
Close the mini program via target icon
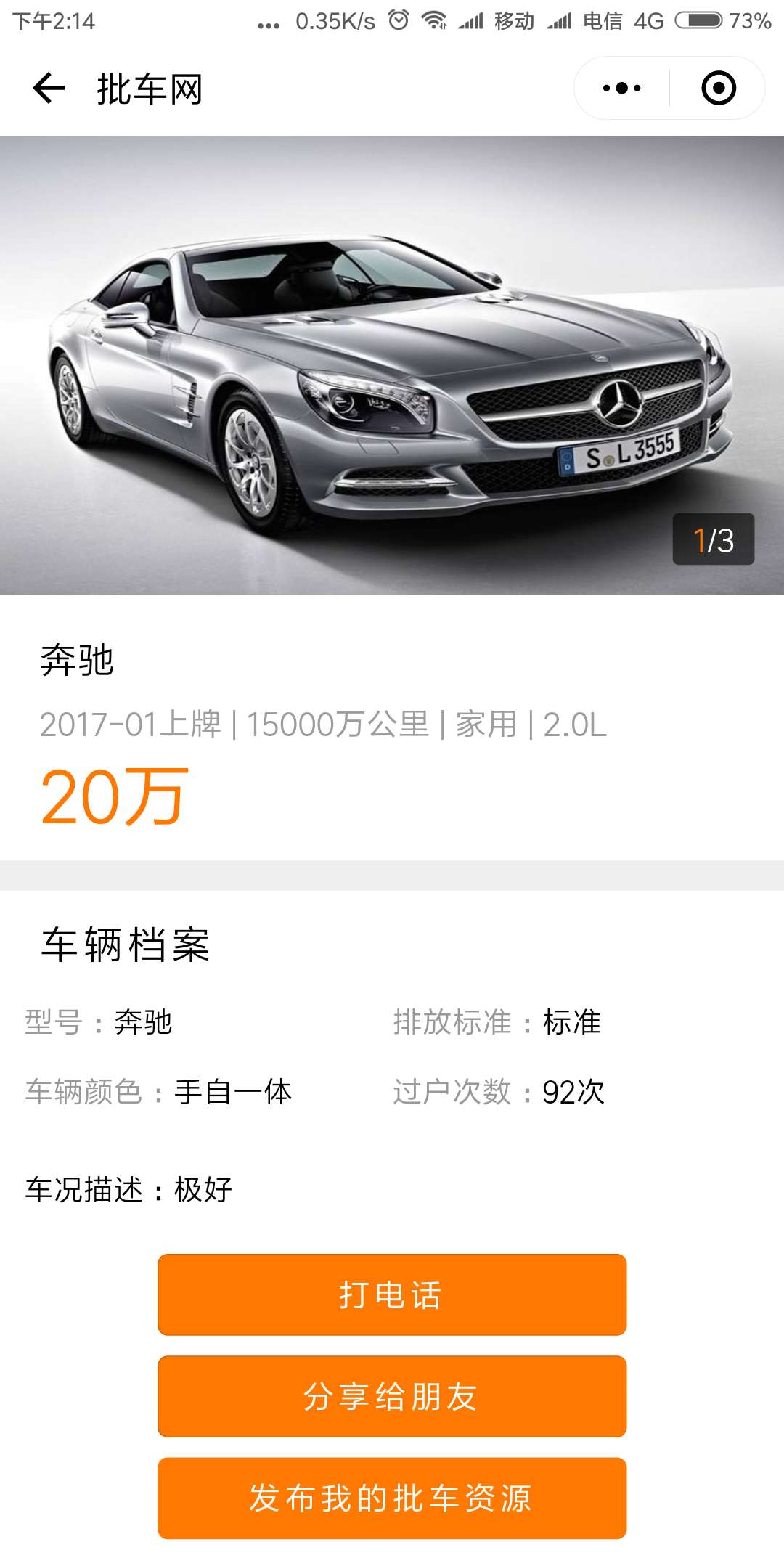(x=718, y=89)
